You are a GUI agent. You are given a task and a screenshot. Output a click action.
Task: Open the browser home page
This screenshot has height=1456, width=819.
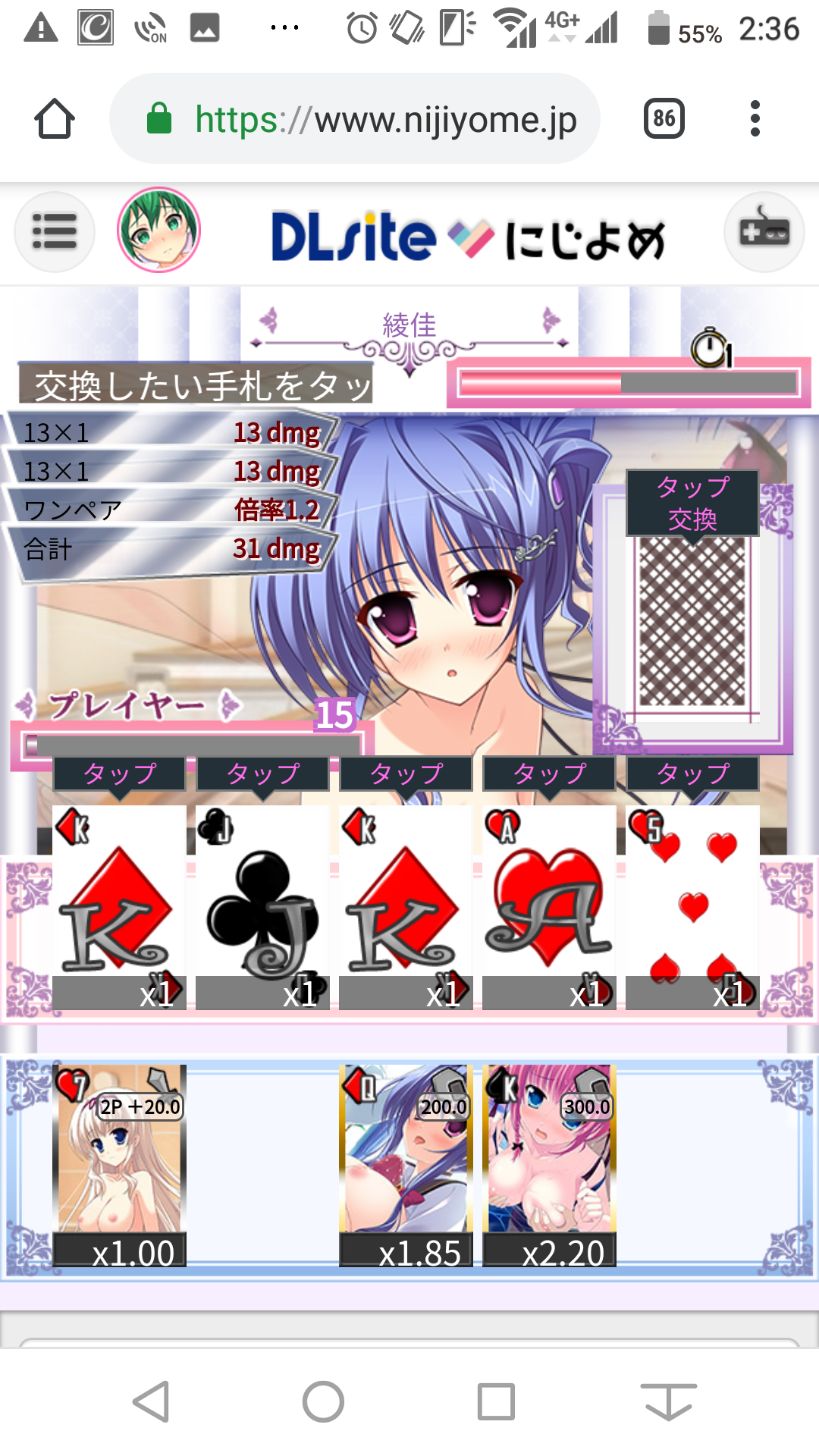coord(55,119)
